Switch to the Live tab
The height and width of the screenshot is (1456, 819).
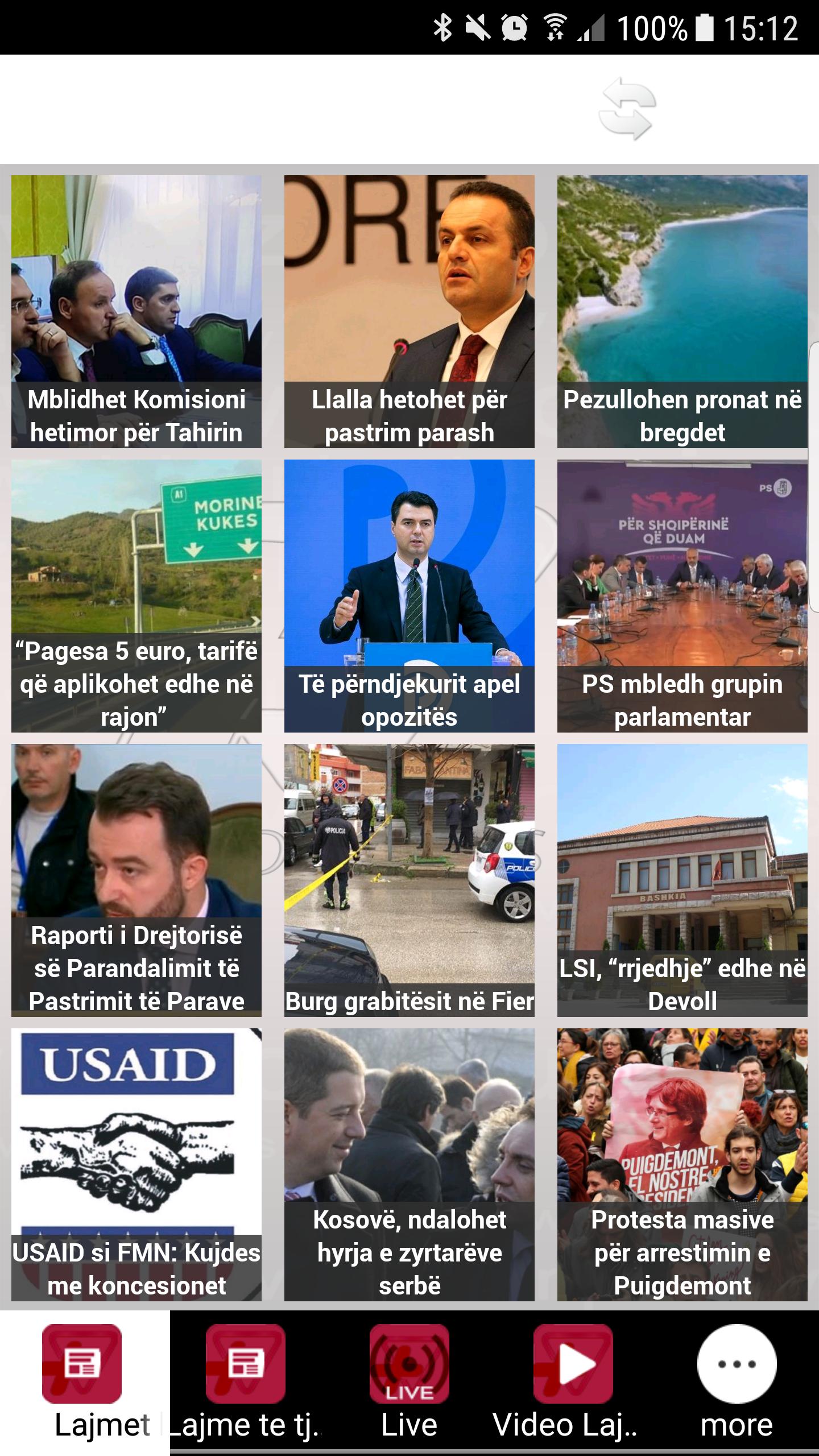point(409,1382)
